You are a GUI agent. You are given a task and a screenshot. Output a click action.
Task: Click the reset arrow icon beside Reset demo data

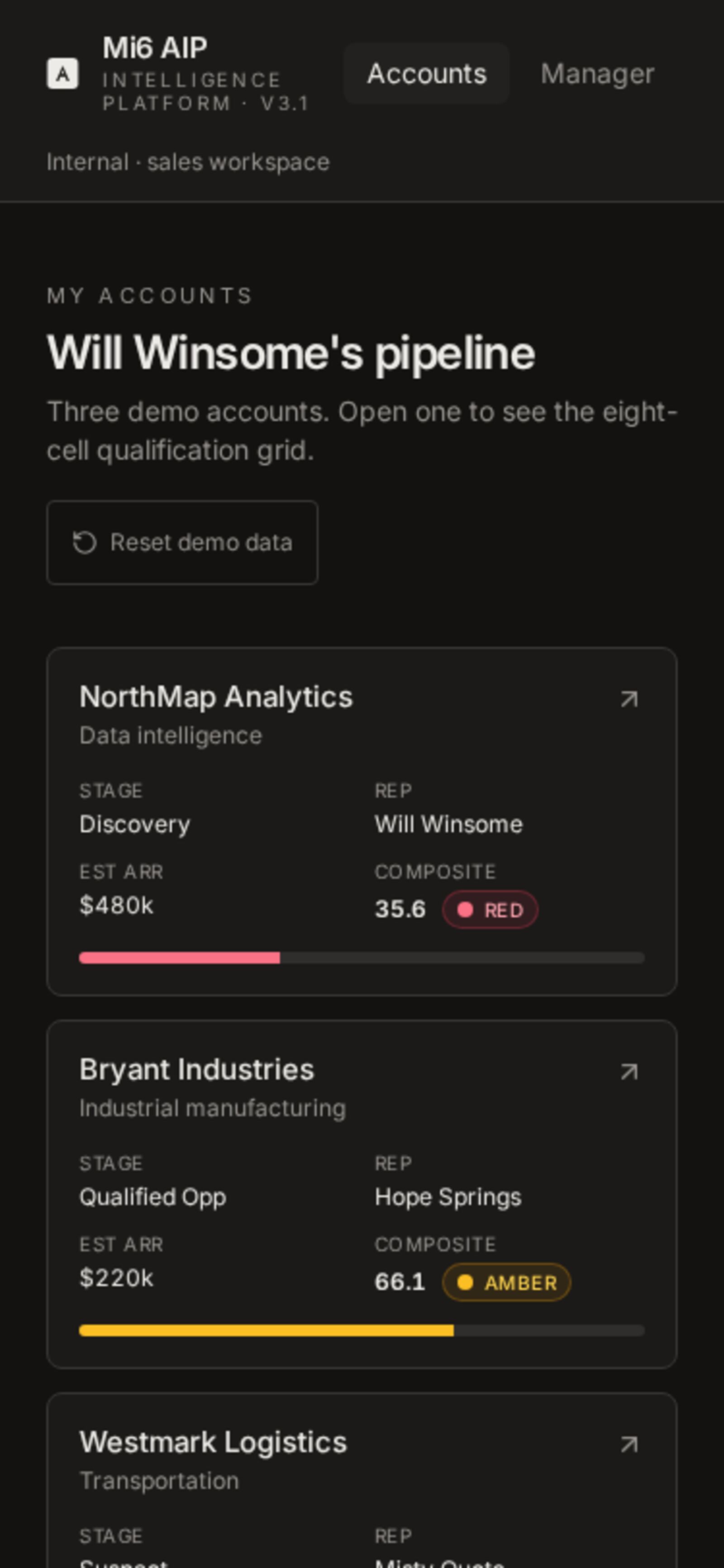tap(85, 542)
